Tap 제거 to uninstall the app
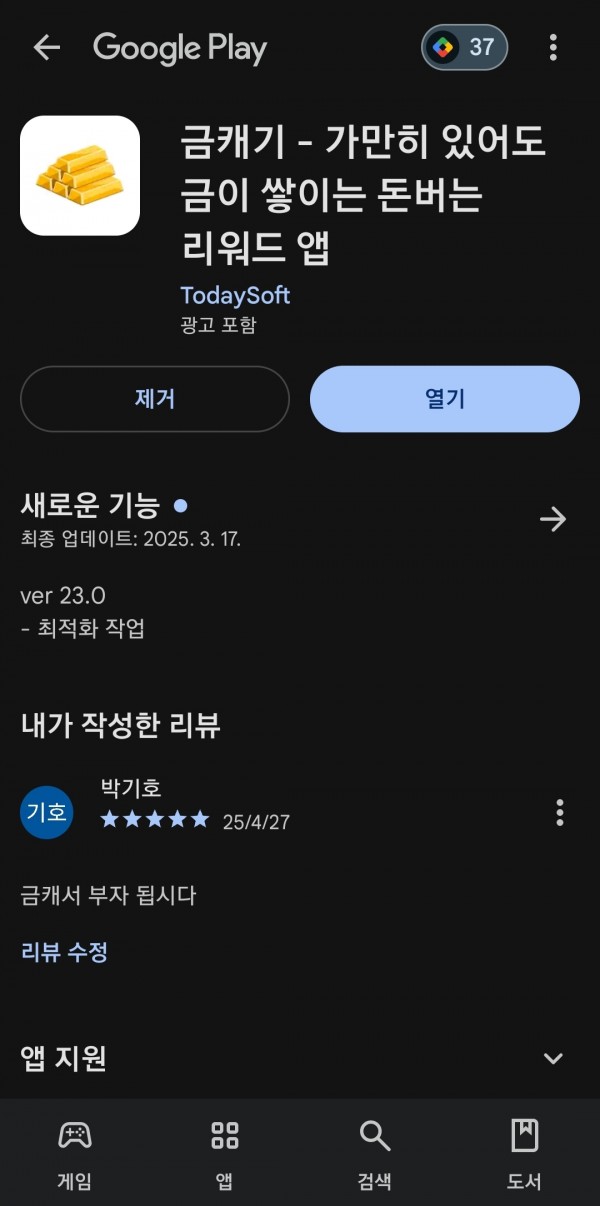This screenshot has width=600, height=1206. point(155,399)
